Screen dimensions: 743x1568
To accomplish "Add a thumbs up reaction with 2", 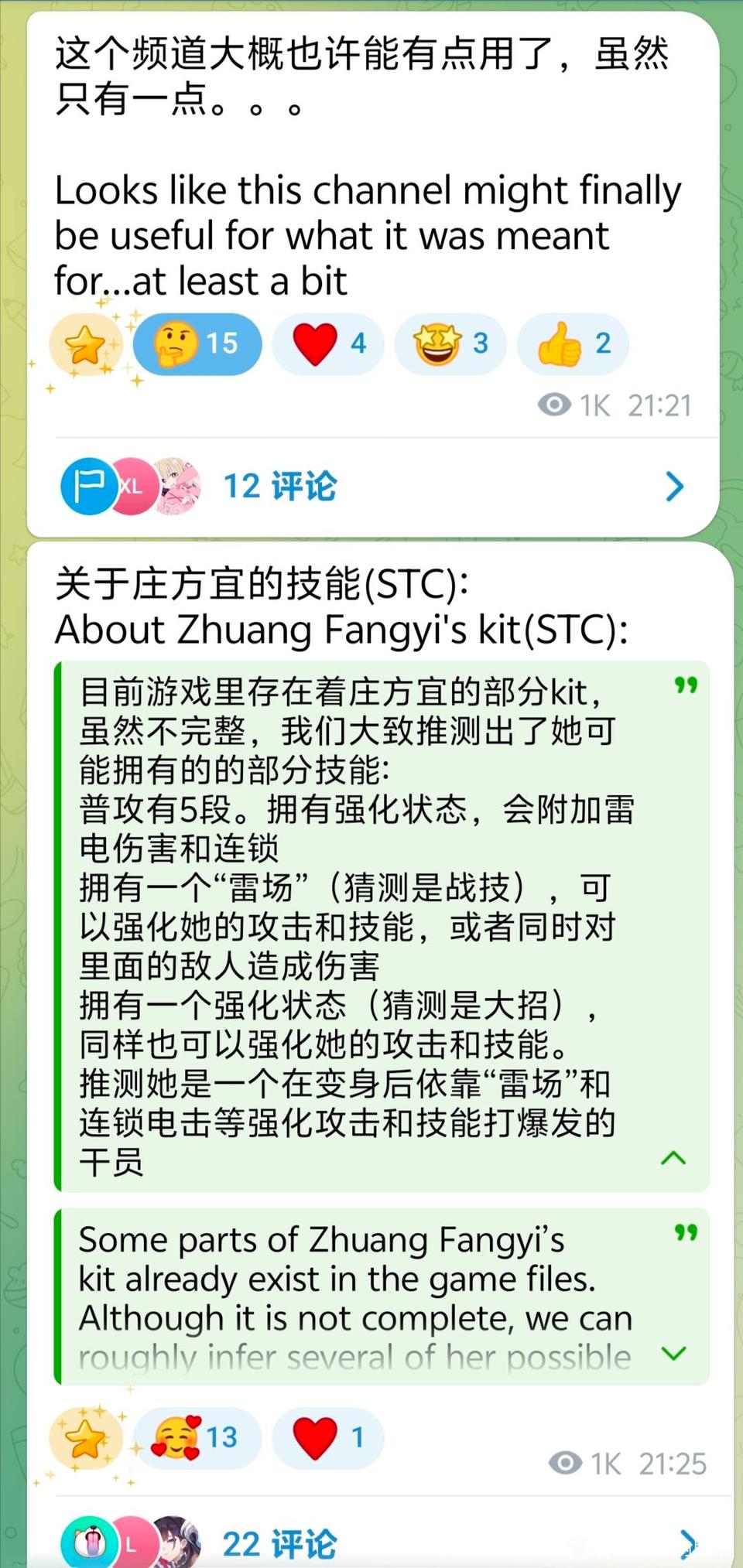I will pos(573,343).
